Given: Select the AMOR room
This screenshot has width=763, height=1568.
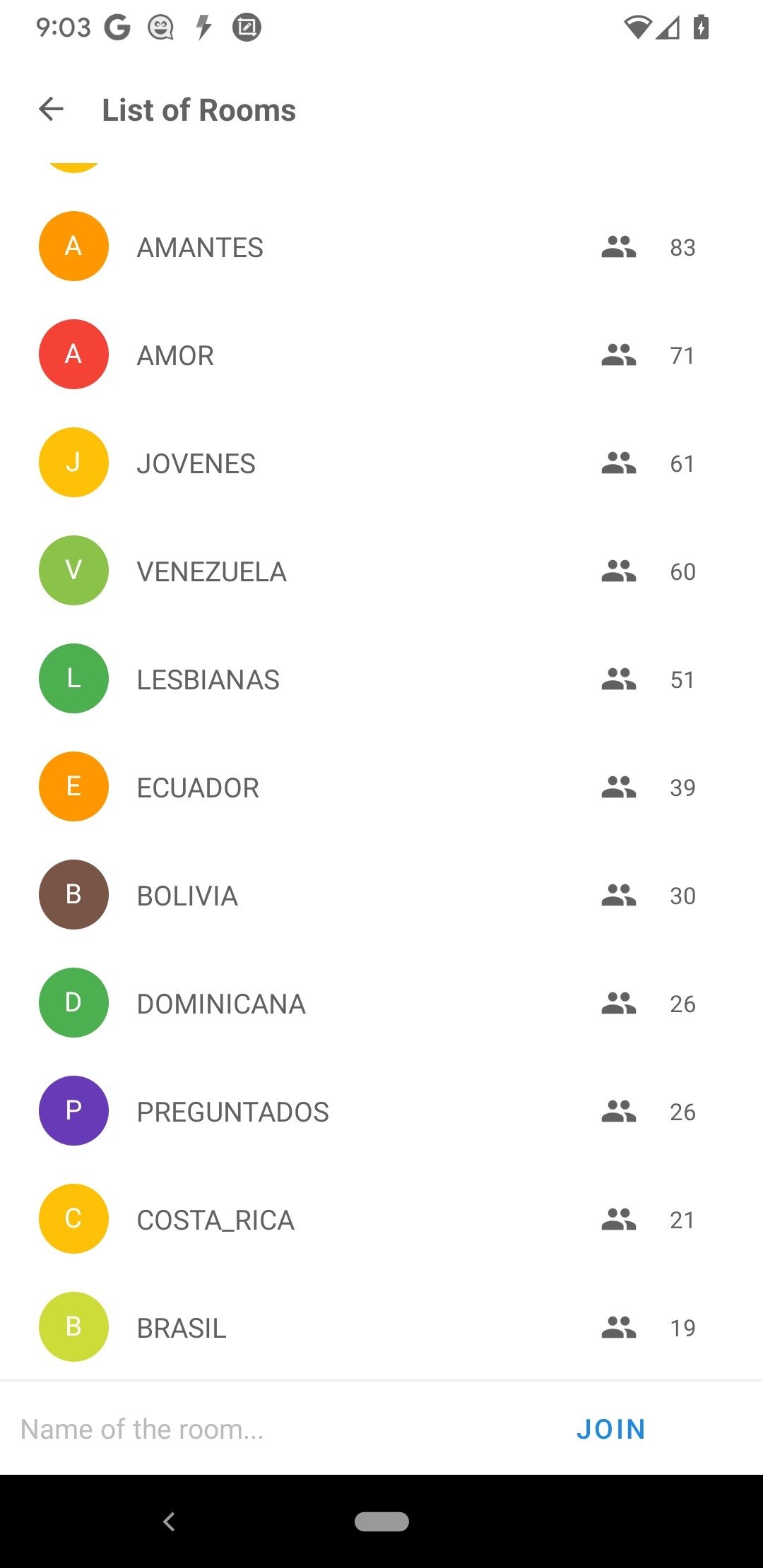Looking at the screenshot, I should (x=381, y=355).
